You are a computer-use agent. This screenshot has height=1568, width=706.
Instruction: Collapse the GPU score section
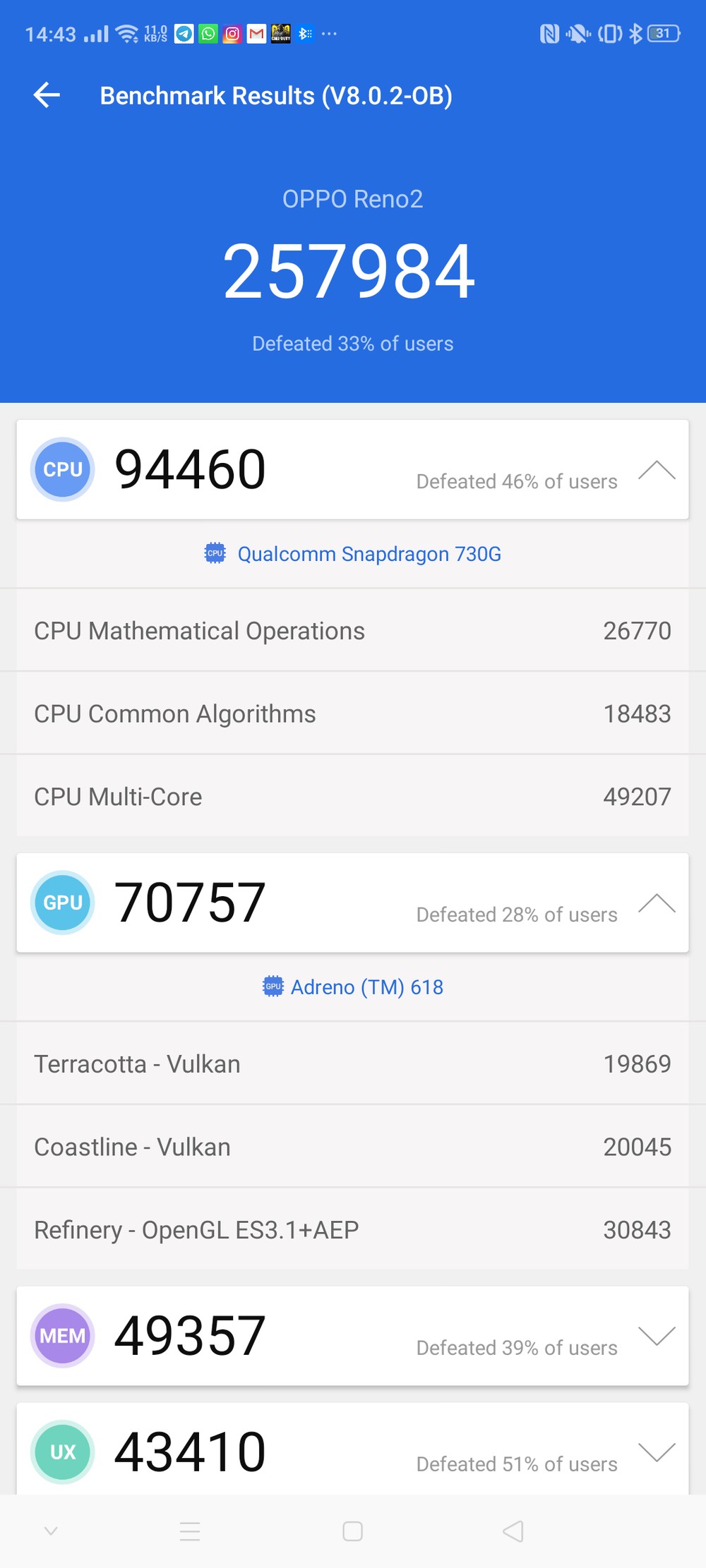click(657, 903)
